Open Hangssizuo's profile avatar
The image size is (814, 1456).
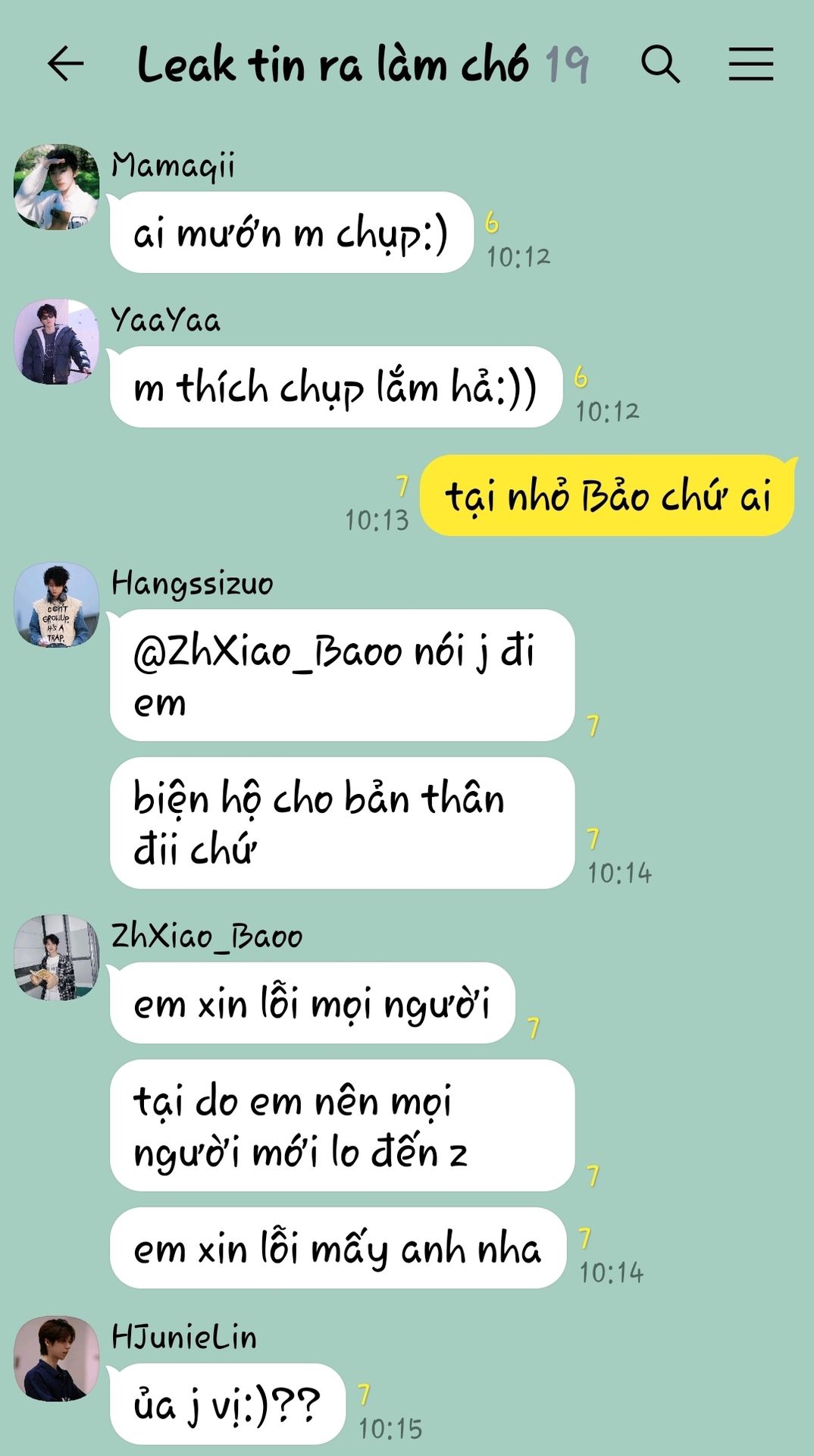tap(57, 605)
